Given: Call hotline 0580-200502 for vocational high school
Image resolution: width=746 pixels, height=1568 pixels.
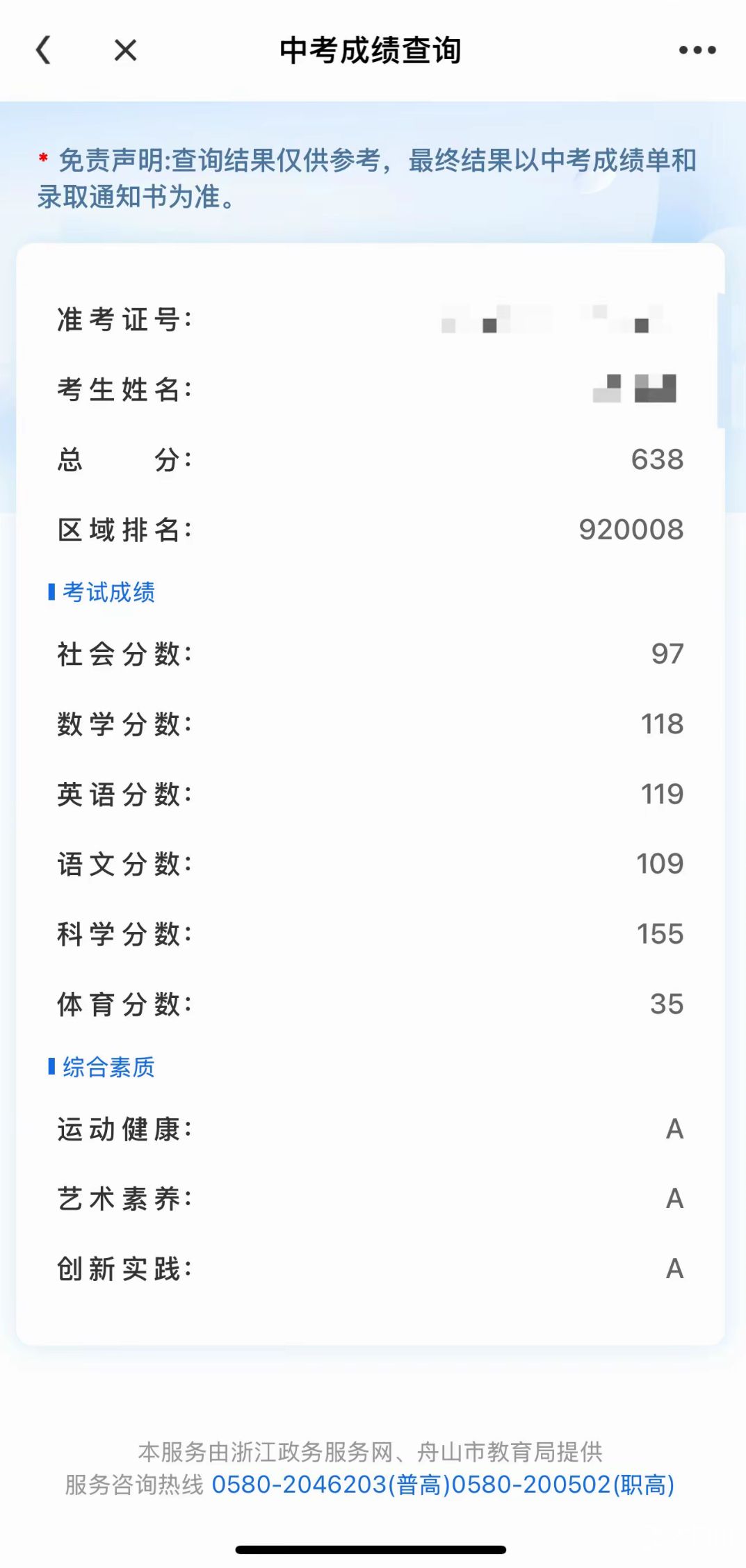Looking at the screenshot, I should click(x=563, y=1484).
